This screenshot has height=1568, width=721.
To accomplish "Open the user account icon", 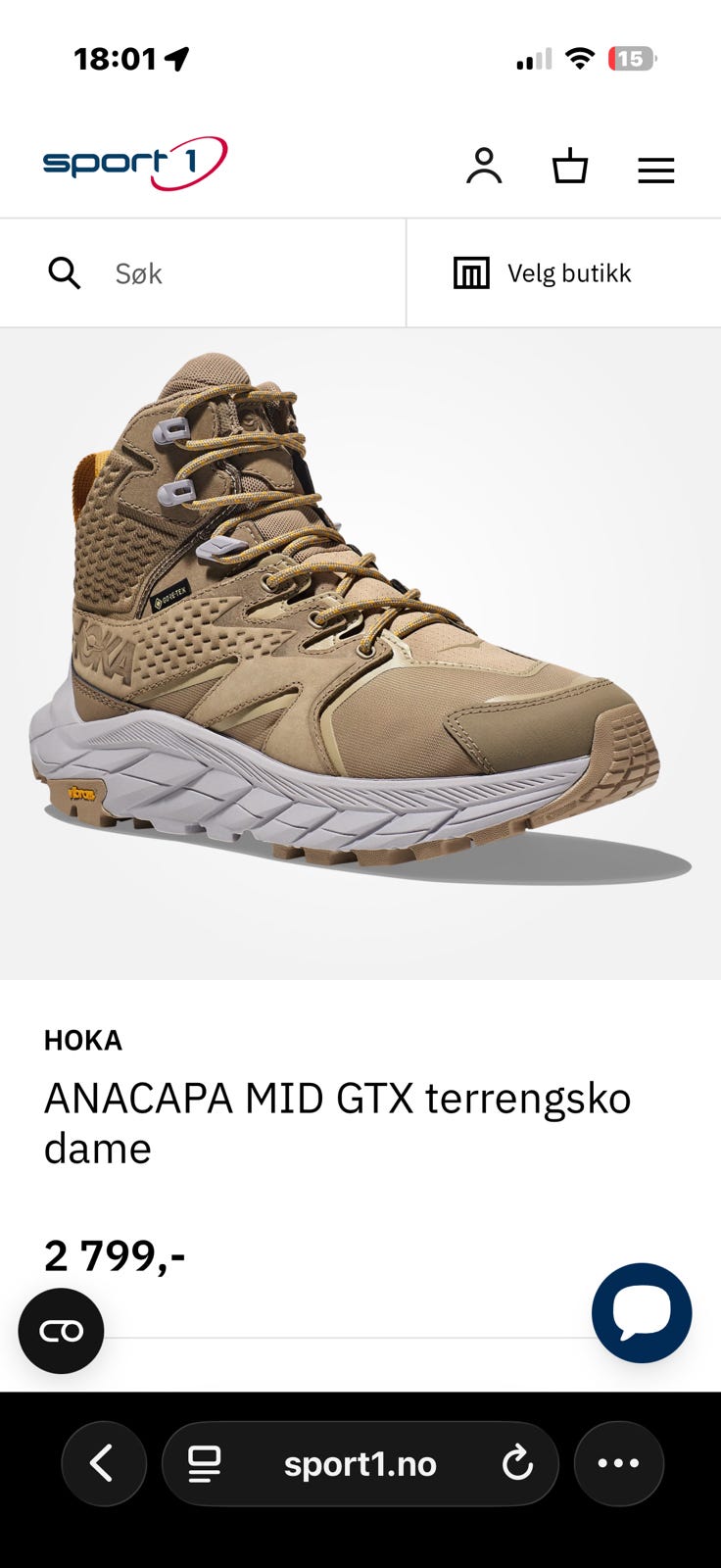I will click(484, 167).
